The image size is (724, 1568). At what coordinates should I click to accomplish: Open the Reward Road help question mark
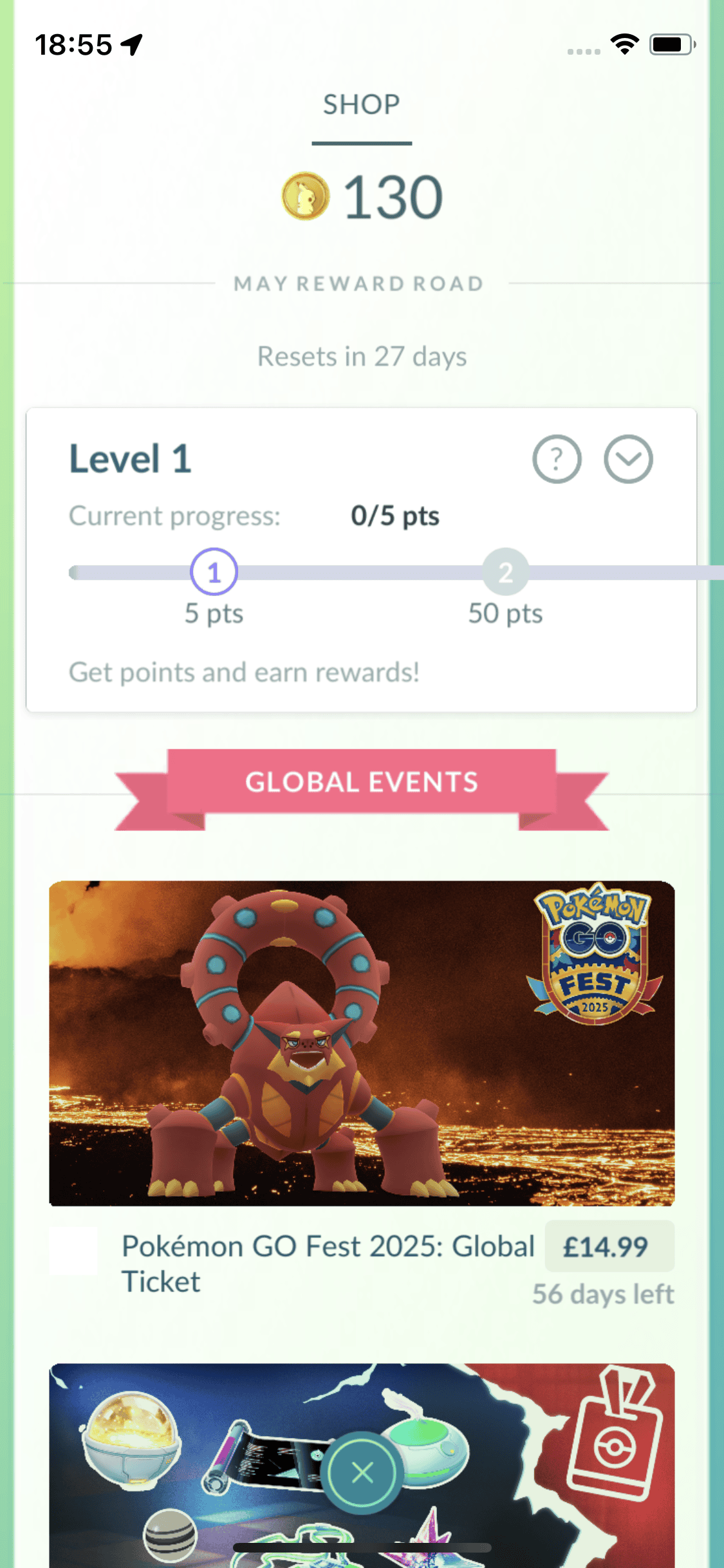point(557,459)
